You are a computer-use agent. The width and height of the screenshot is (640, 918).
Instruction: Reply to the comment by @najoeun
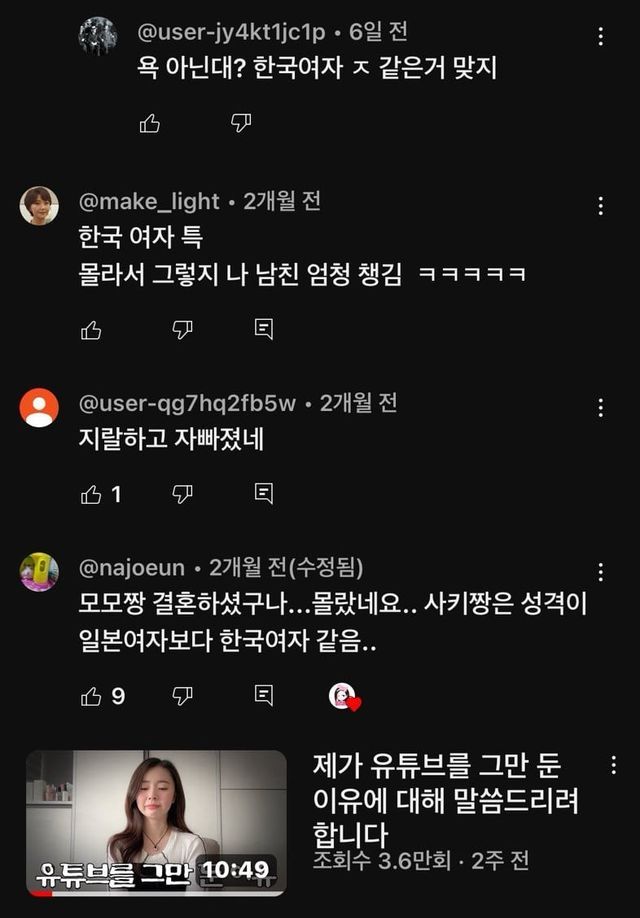point(264,696)
